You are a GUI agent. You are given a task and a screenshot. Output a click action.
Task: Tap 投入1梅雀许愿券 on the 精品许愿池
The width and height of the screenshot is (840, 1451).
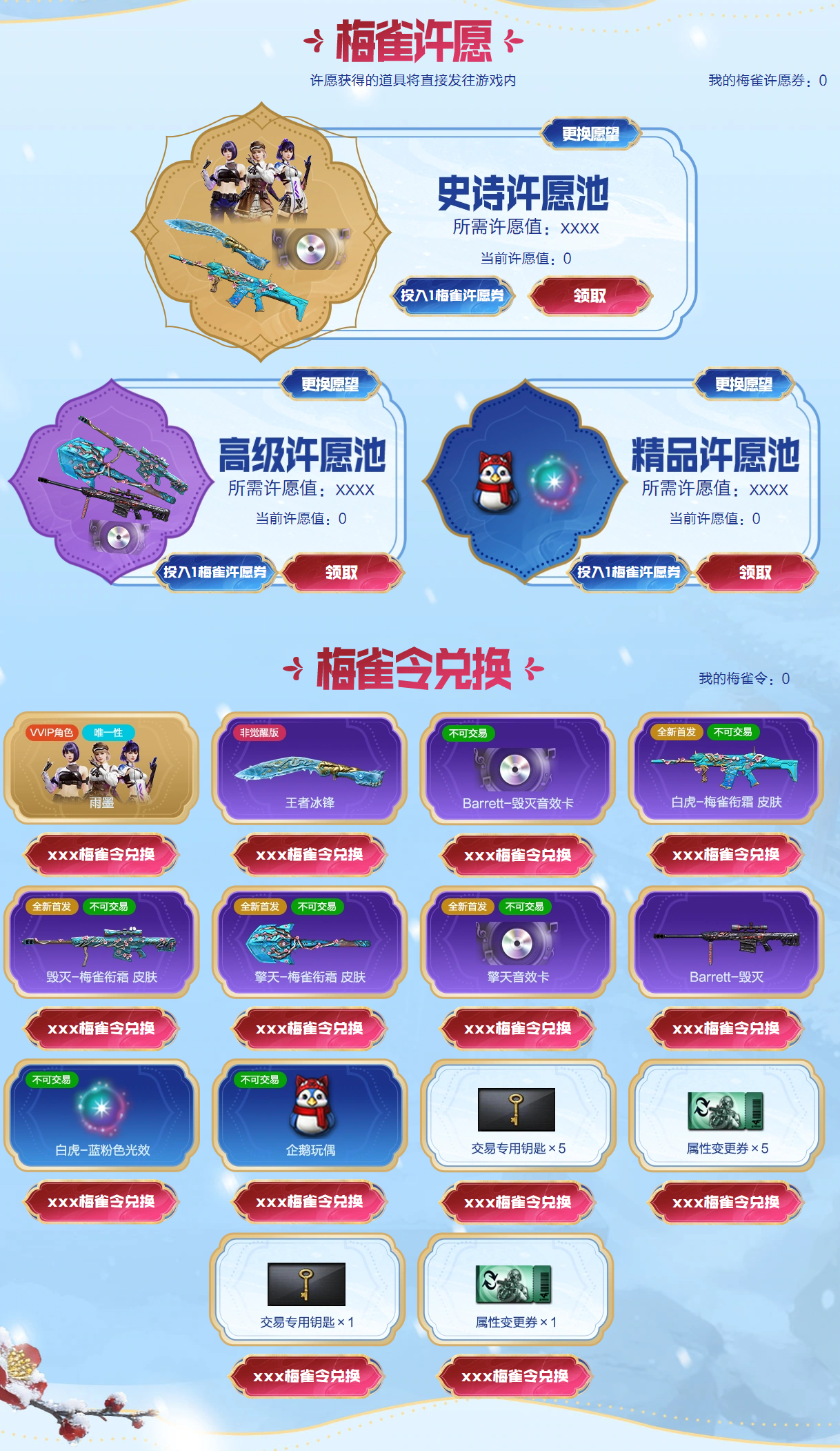628,572
